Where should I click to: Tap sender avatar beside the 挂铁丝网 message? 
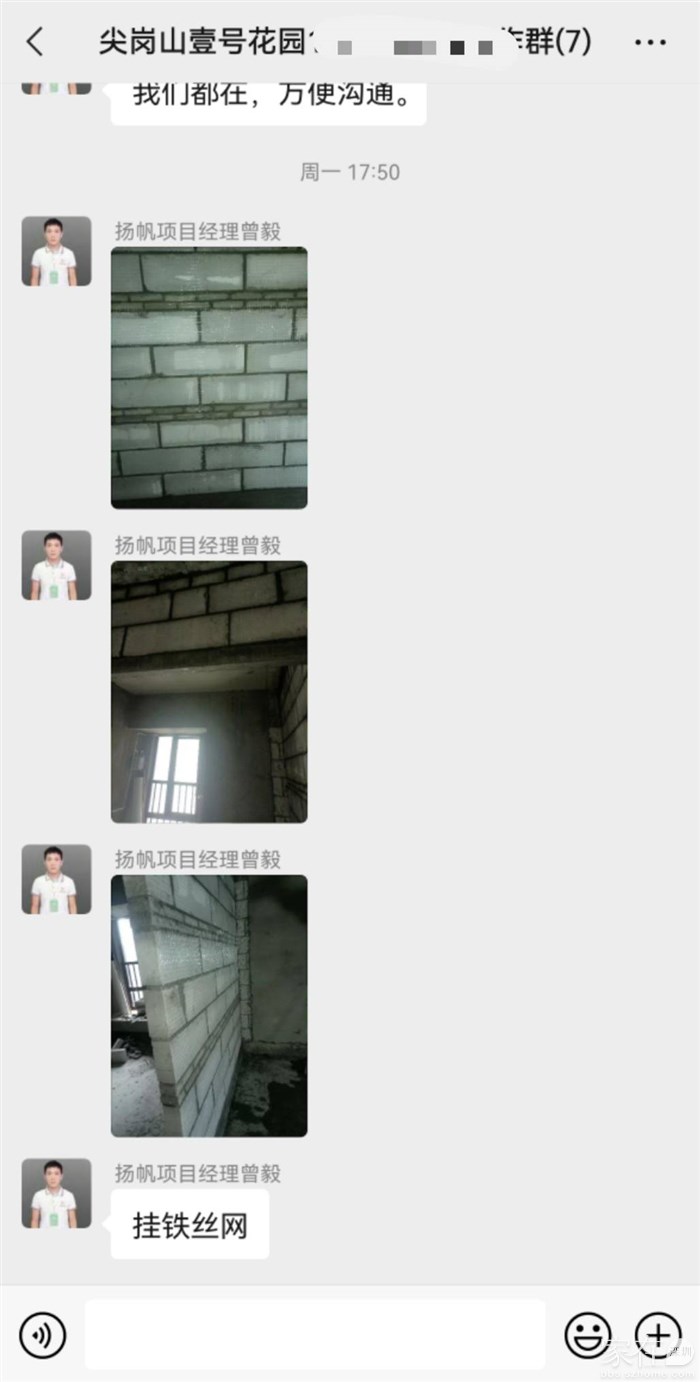[x=57, y=1193]
